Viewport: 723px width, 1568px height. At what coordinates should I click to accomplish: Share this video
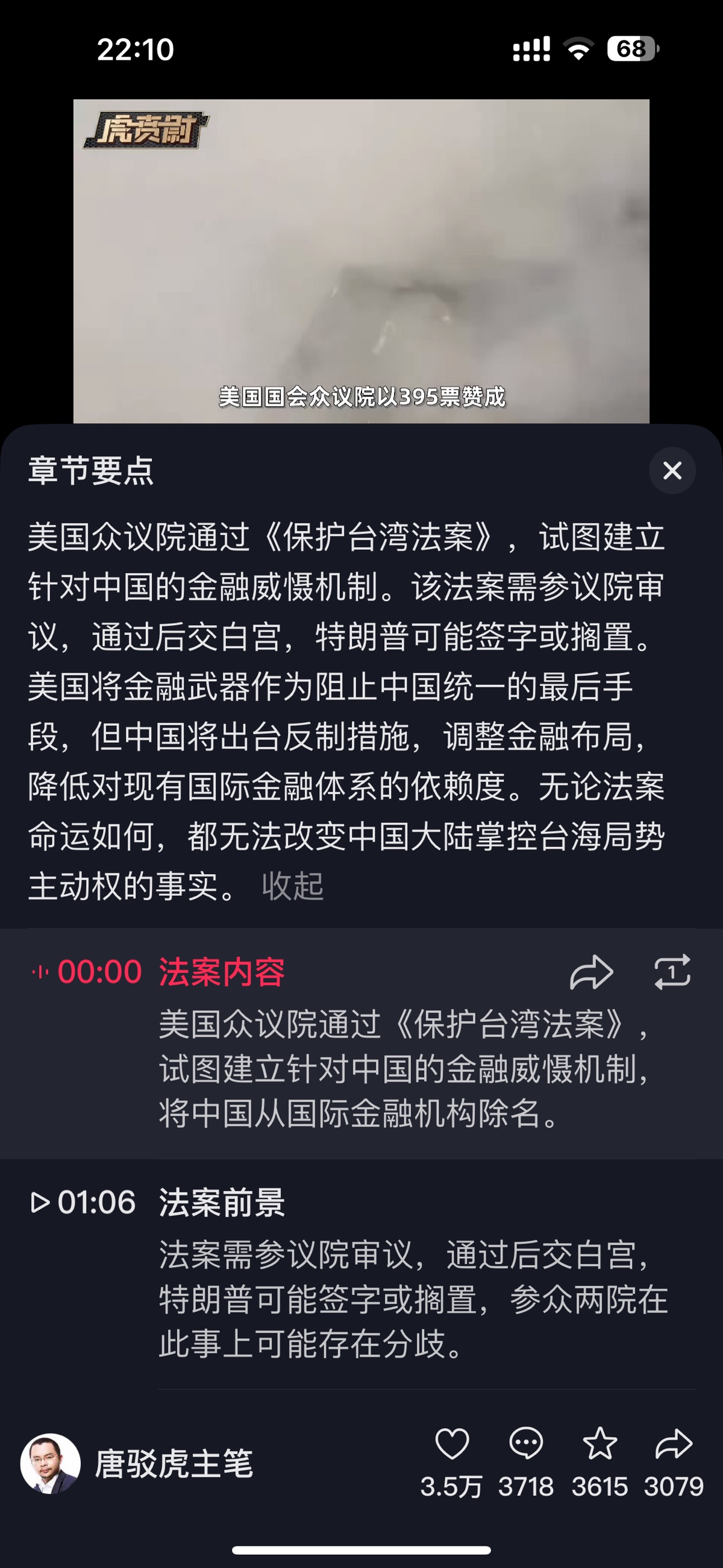coord(674,1444)
